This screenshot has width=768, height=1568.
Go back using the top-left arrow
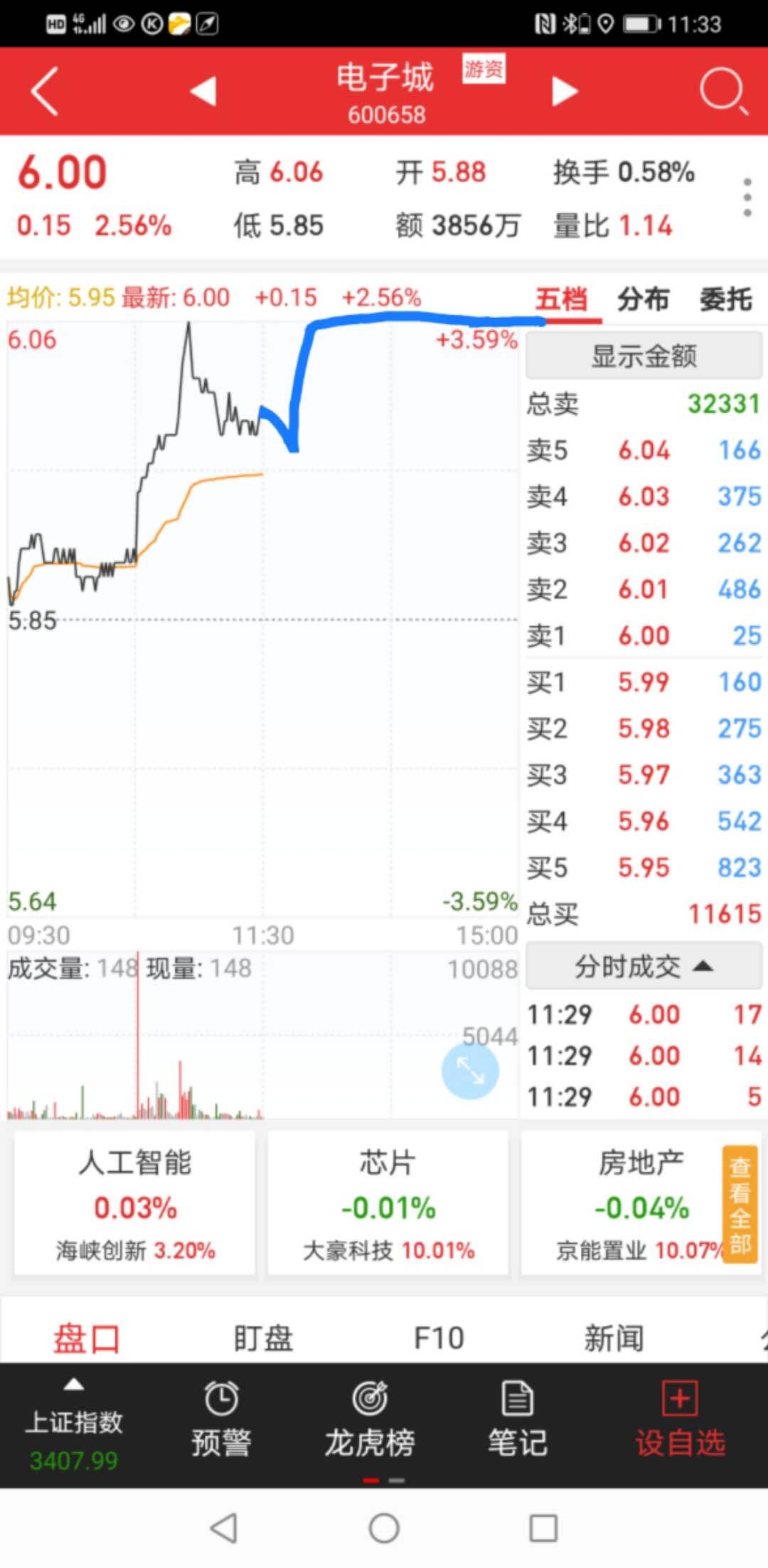44,91
